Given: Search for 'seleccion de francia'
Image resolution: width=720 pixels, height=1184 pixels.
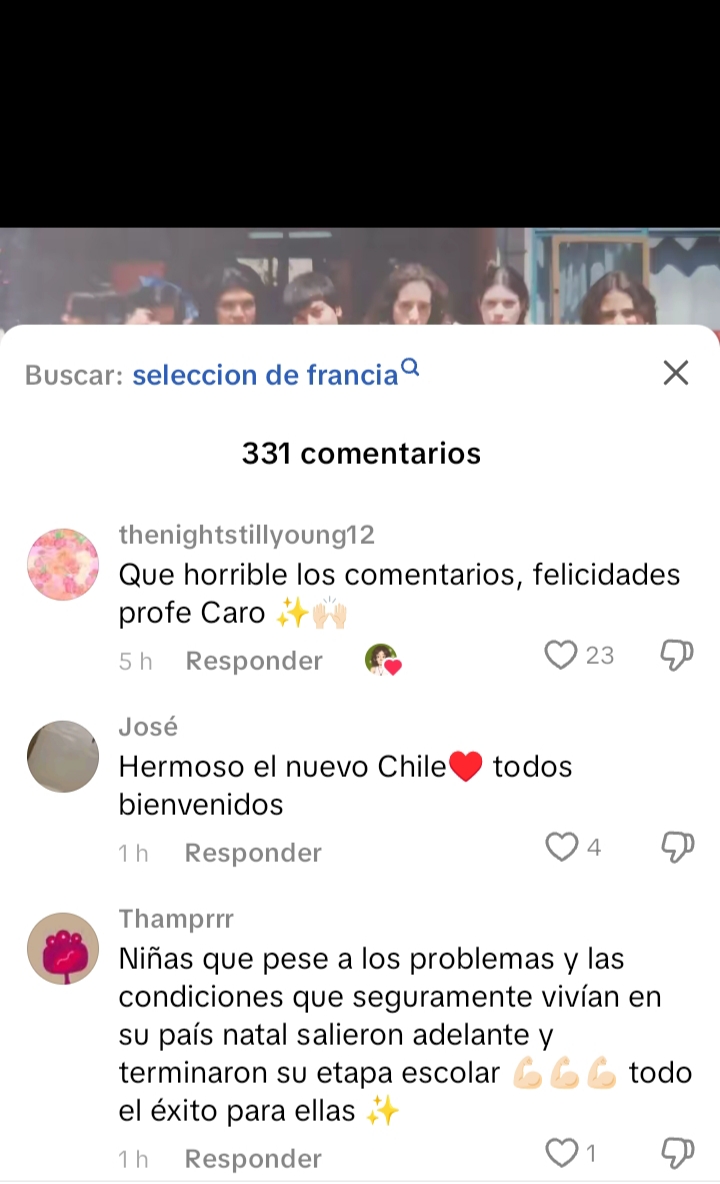Looking at the screenshot, I should click(x=265, y=375).
